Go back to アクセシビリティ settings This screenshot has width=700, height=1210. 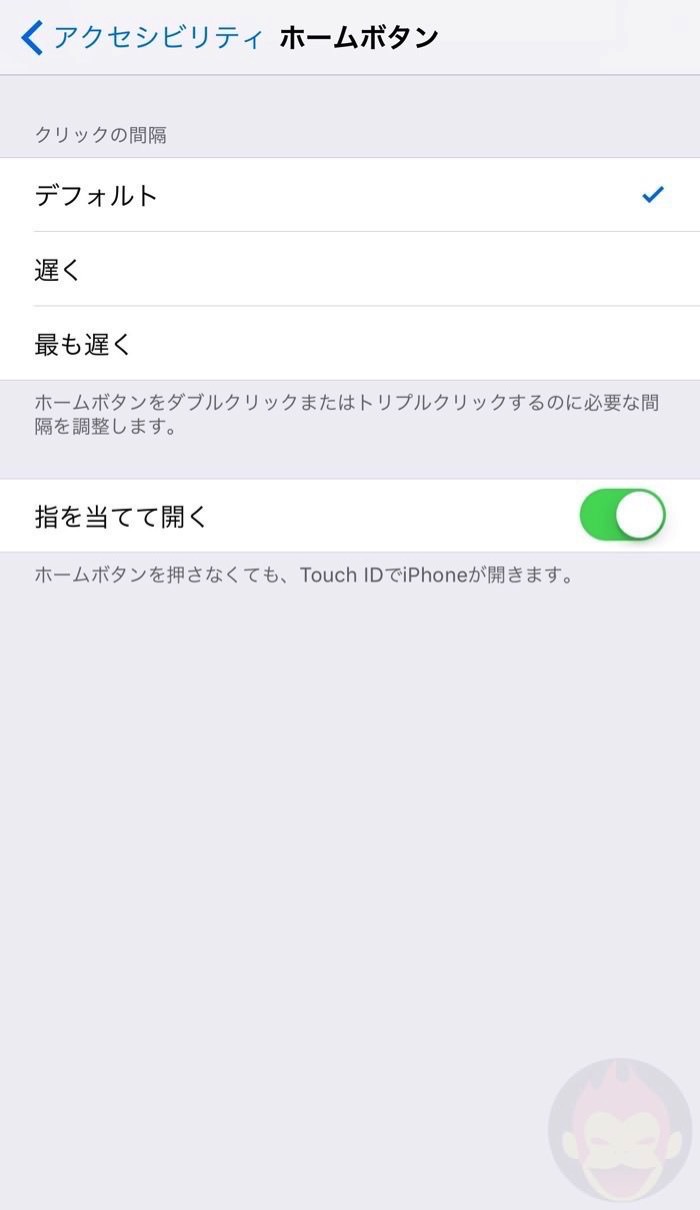click(142, 38)
